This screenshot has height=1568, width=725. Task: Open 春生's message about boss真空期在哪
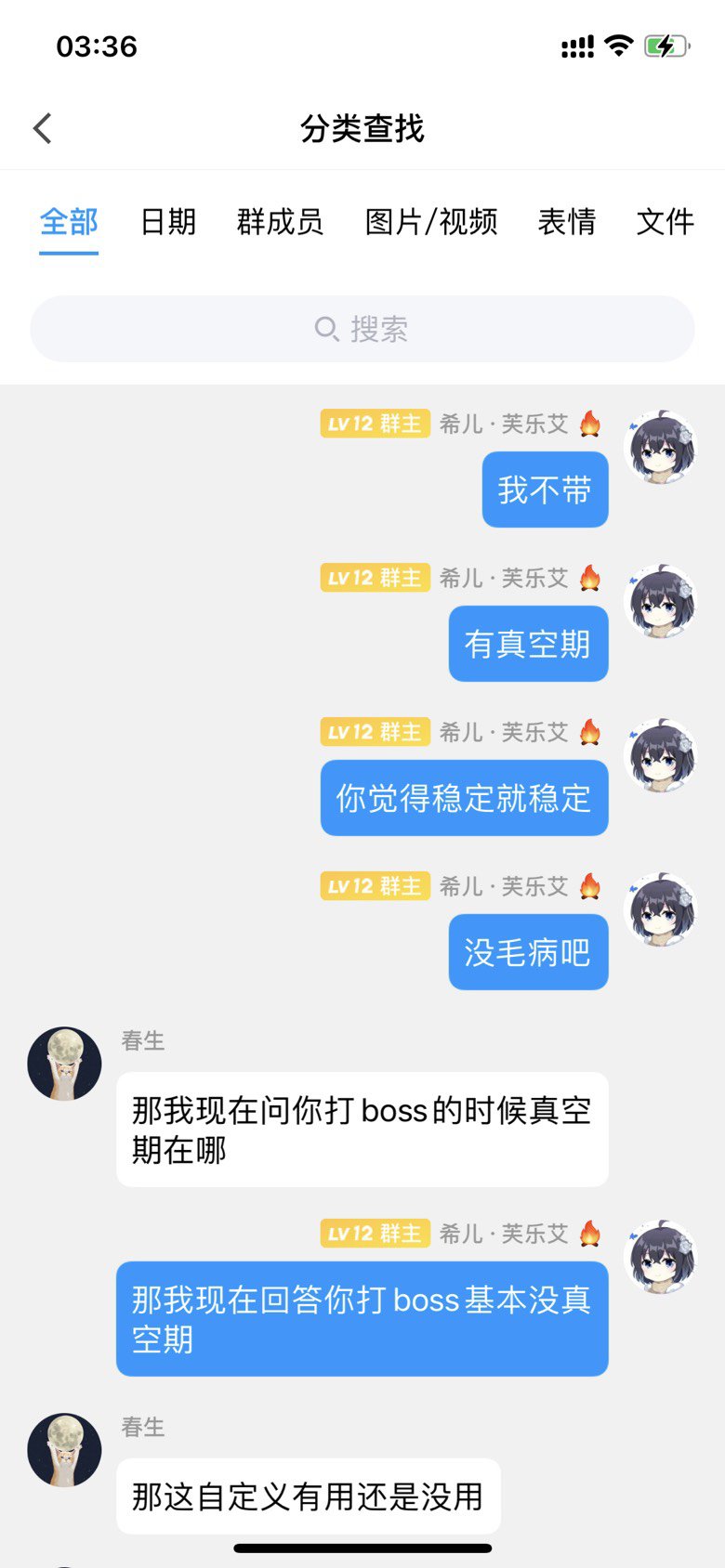pyautogui.click(x=362, y=1130)
